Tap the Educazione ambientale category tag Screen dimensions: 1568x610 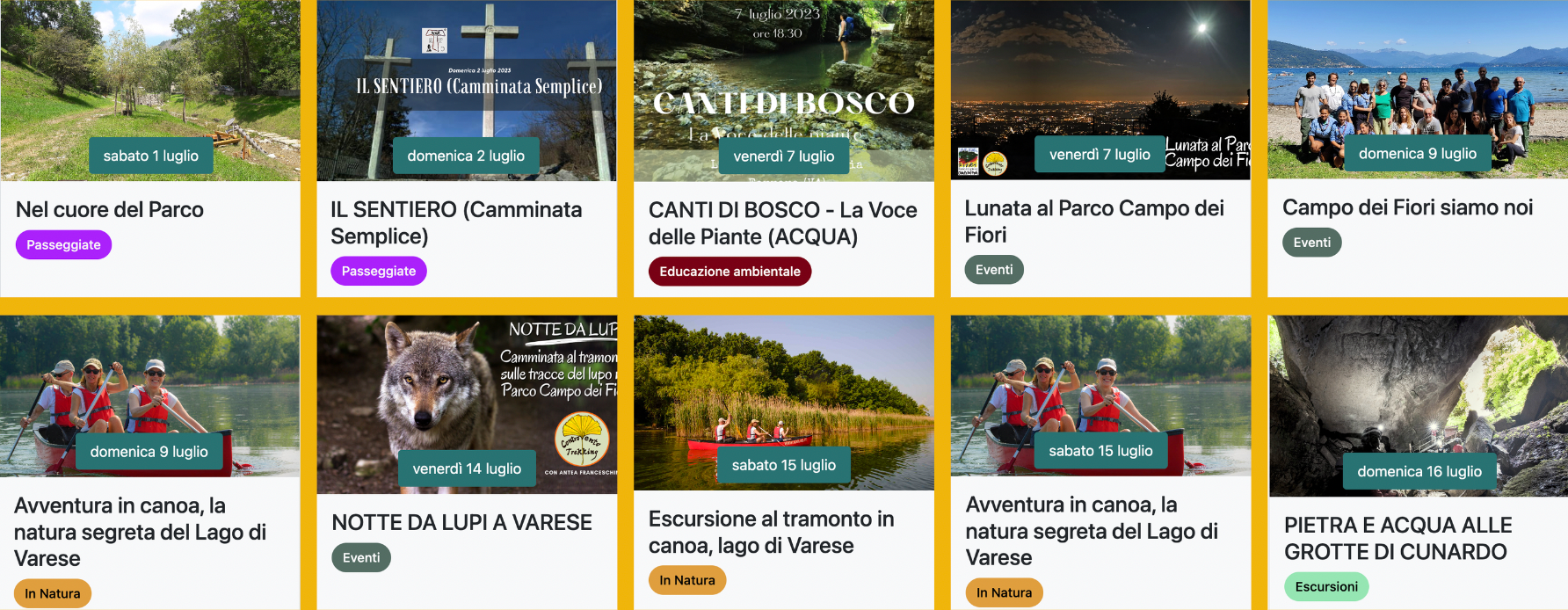(x=730, y=272)
